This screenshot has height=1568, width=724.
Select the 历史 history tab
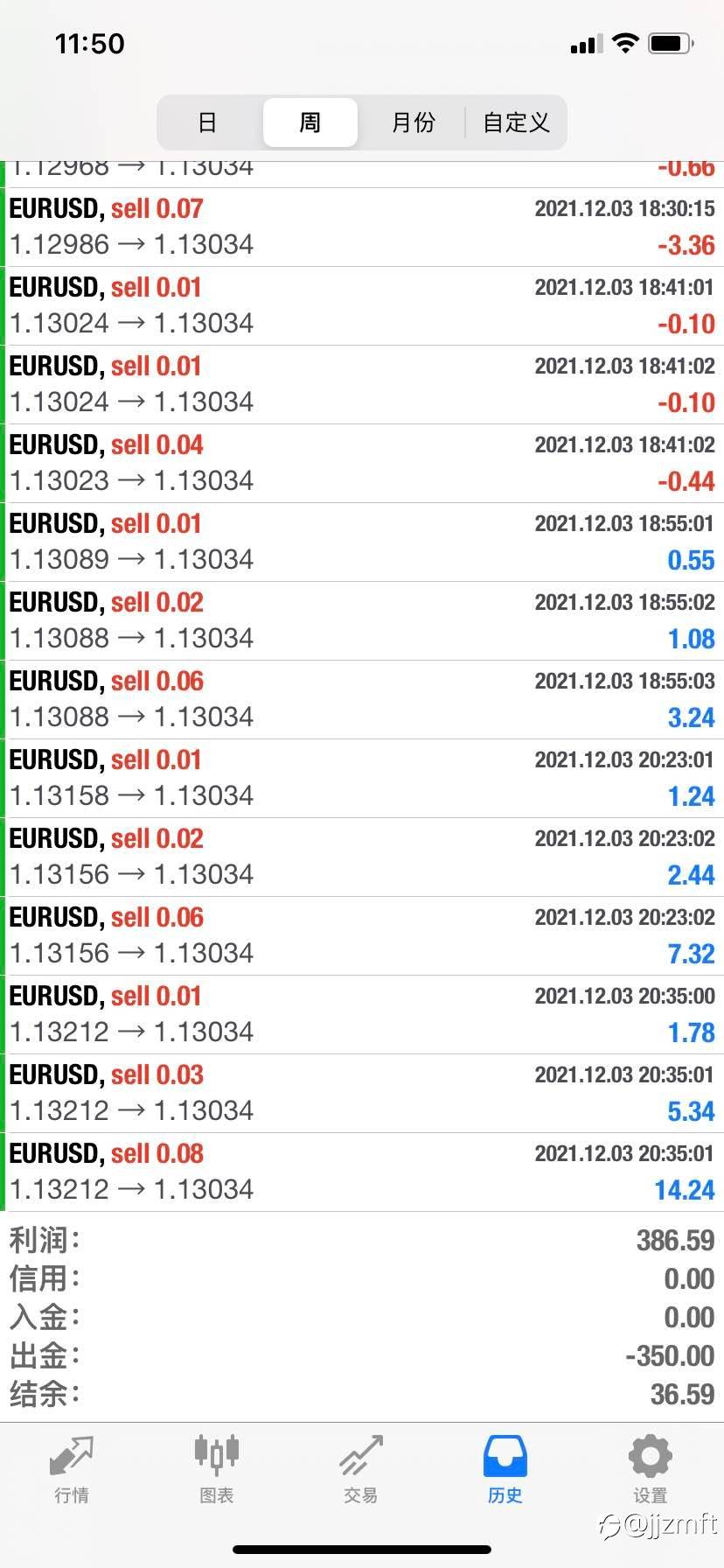pyautogui.click(x=505, y=1470)
